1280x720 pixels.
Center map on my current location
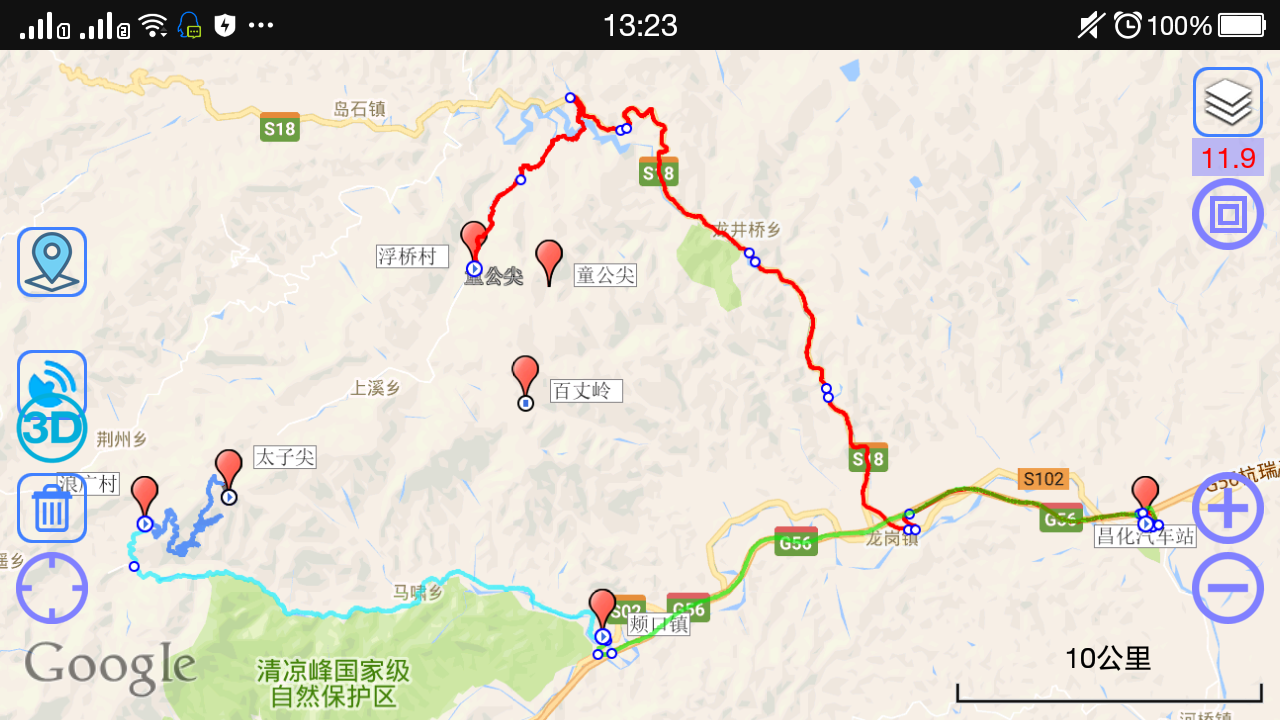click(x=52, y=588)
